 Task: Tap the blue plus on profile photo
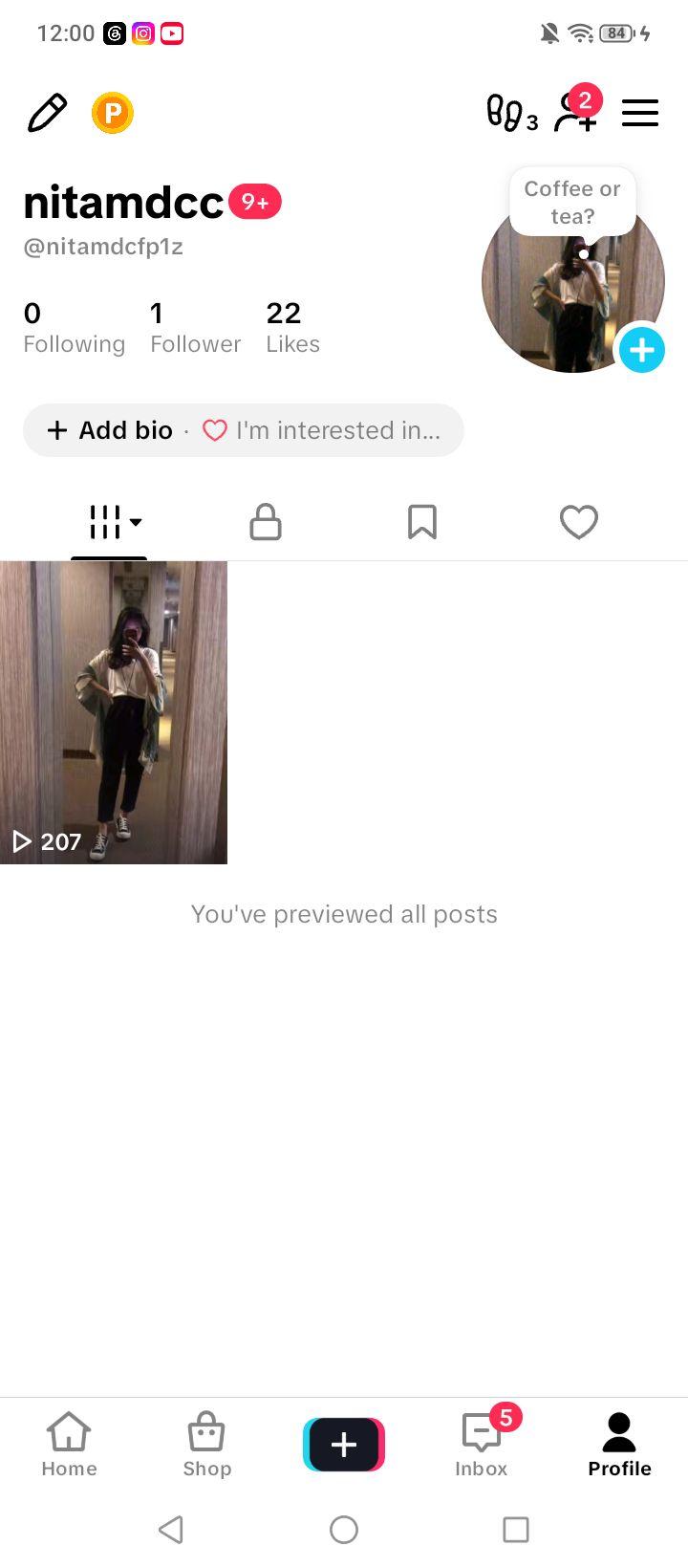click(642, 350)
